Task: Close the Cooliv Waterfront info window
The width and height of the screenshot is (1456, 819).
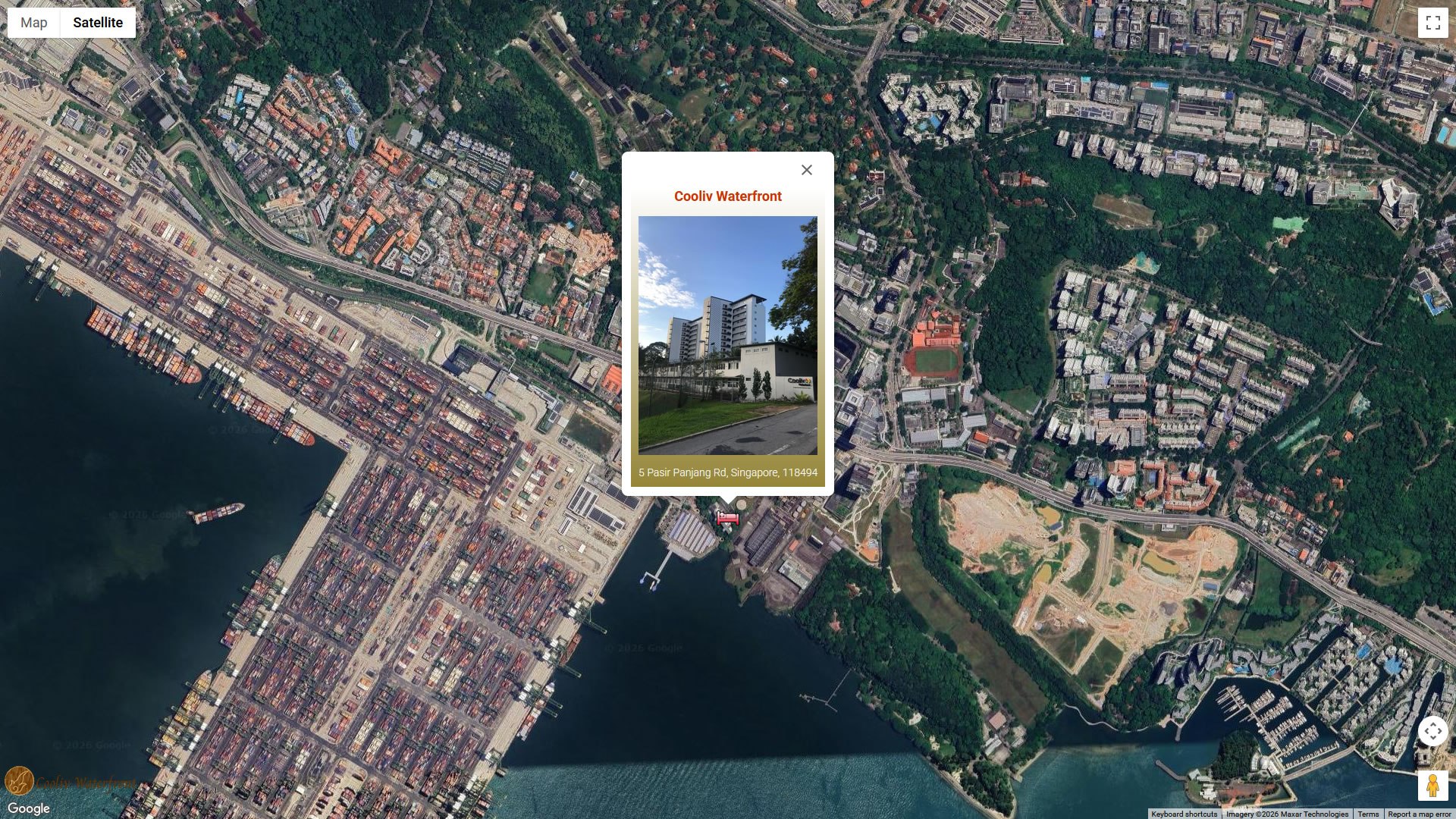Action: pos(807,170)
